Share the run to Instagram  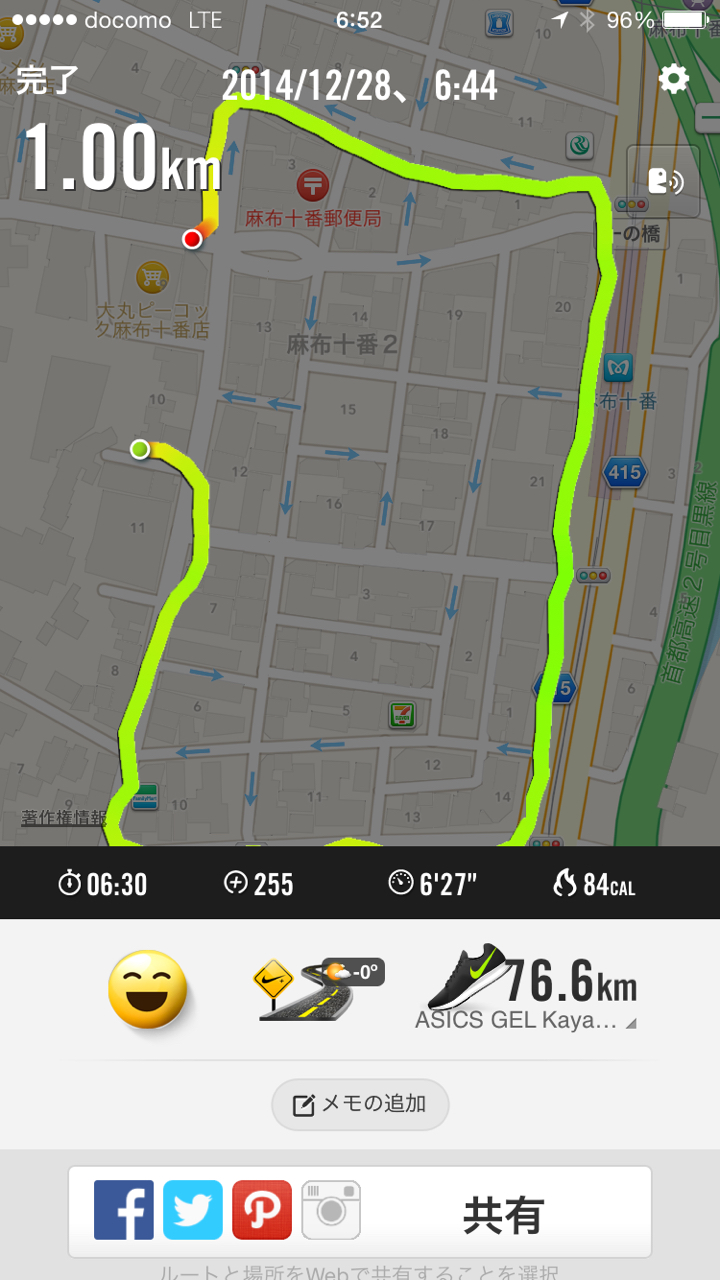pos(331,1210)
